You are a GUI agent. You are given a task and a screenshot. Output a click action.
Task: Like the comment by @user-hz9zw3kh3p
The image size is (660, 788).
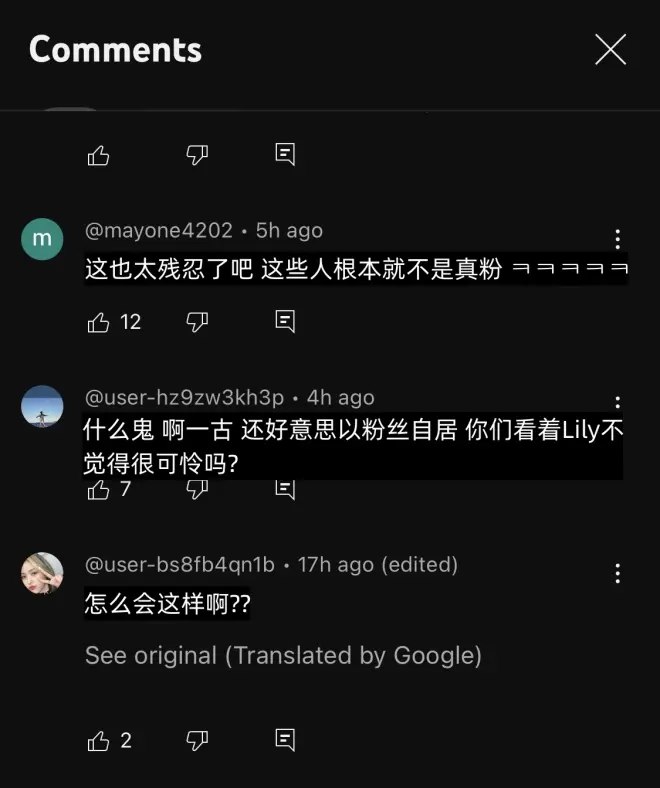[x=99, y=489]
